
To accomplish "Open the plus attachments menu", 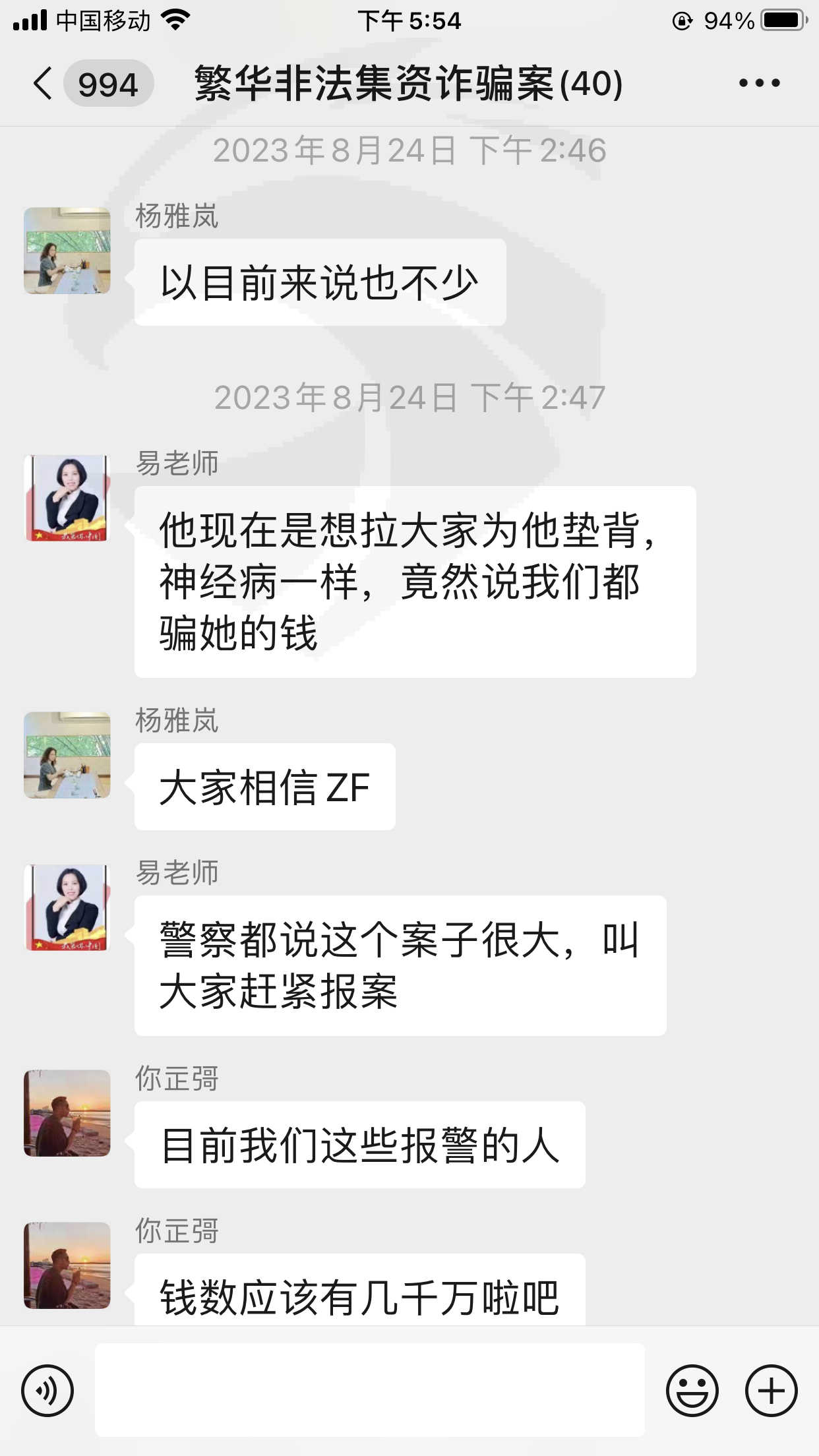I will (772, 1391).
